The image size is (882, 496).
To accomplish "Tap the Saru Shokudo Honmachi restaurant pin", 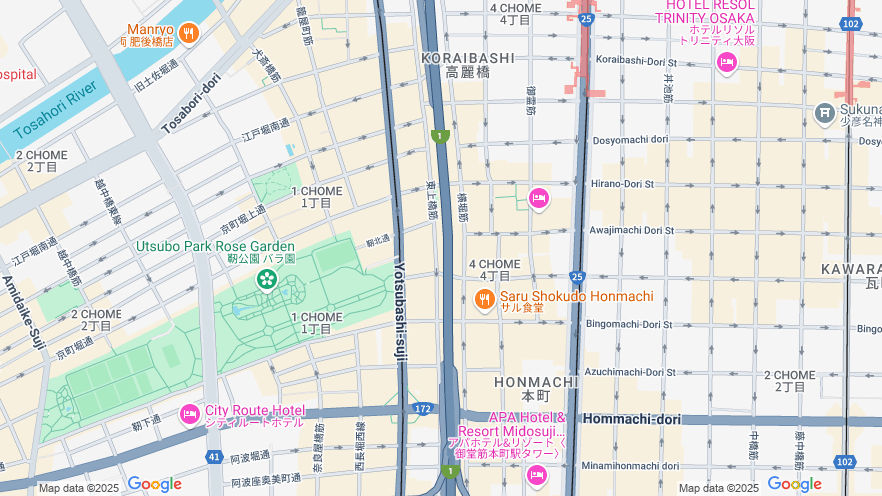I will coord(485,299).
